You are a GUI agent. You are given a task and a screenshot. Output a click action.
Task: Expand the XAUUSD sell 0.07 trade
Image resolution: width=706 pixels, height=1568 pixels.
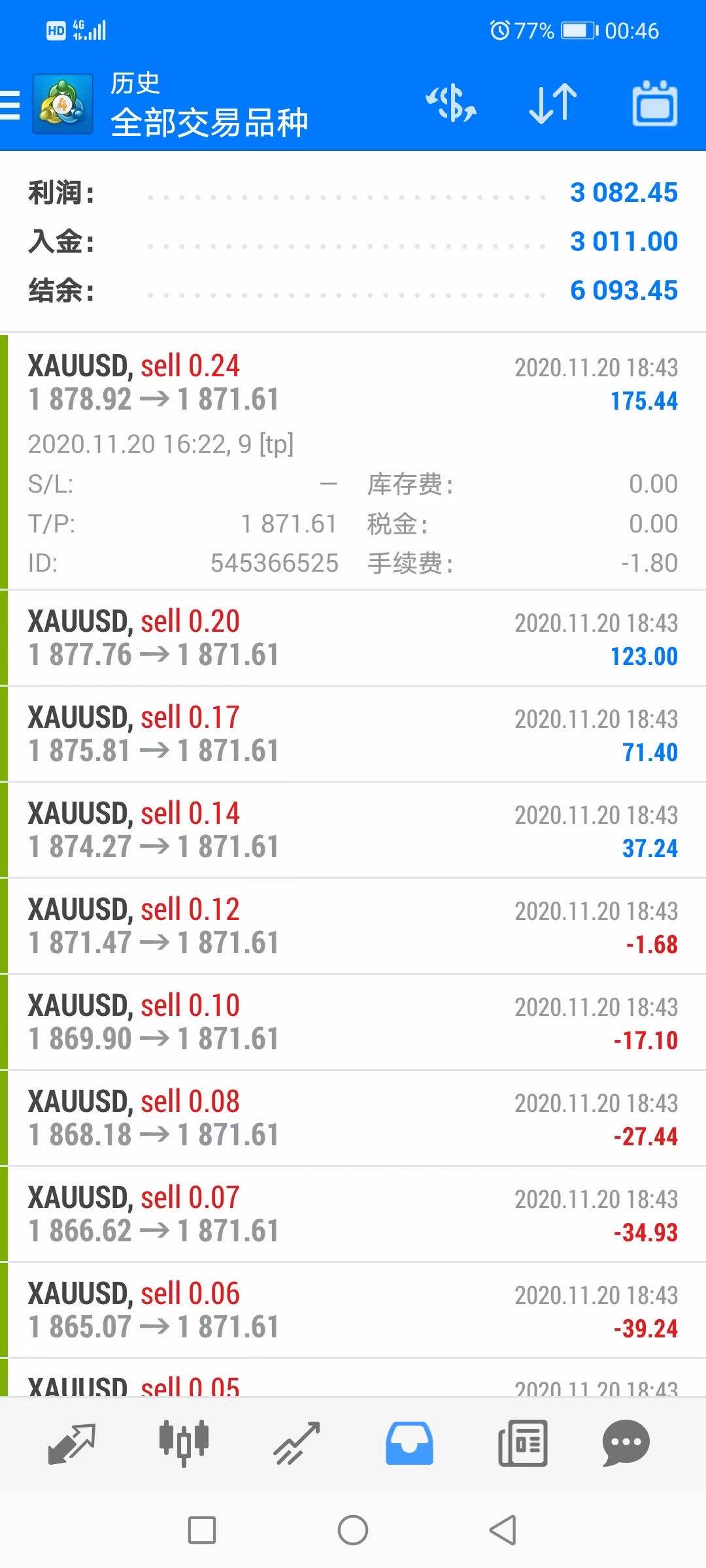pyautogui.click(x=353, y=1215)
